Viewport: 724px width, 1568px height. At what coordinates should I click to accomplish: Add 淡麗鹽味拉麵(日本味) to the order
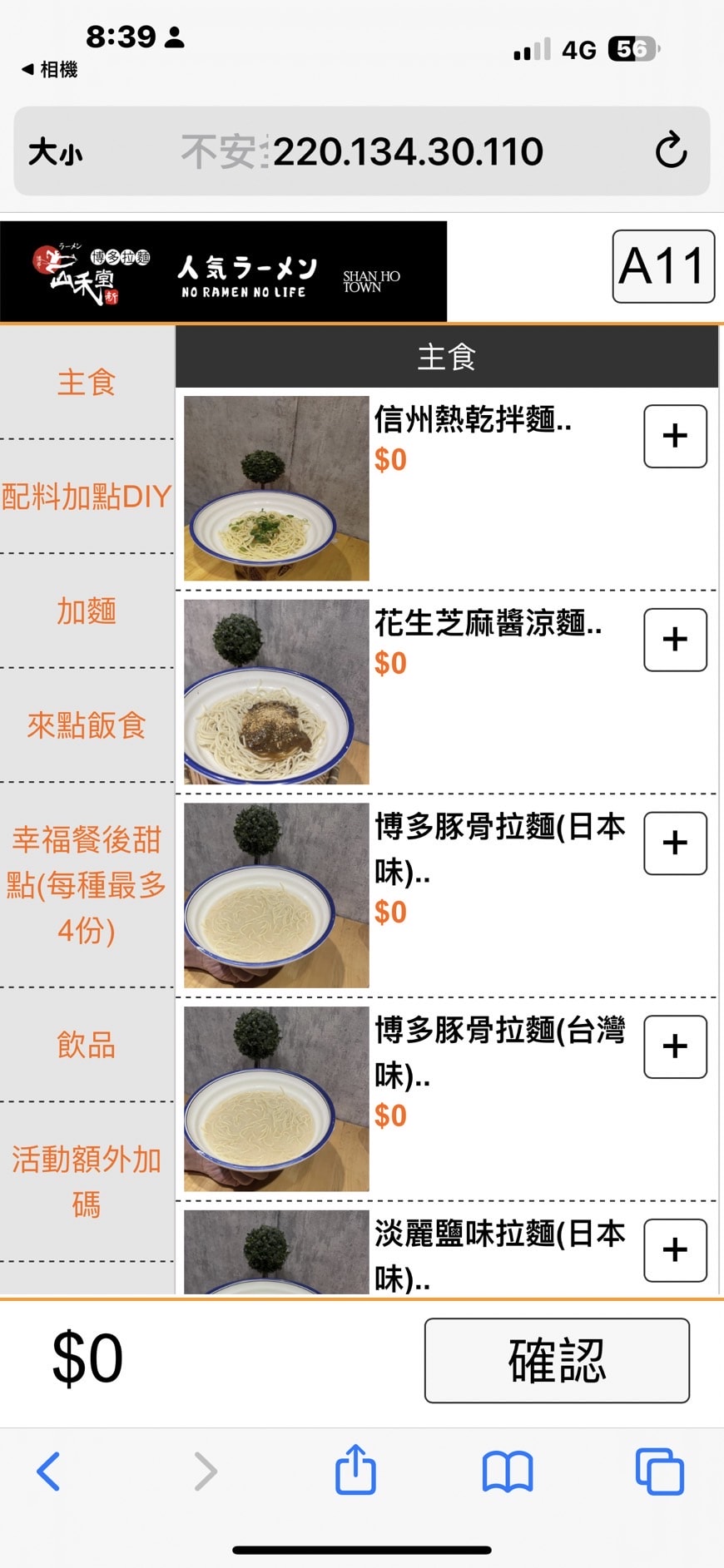coord(675,1249)
